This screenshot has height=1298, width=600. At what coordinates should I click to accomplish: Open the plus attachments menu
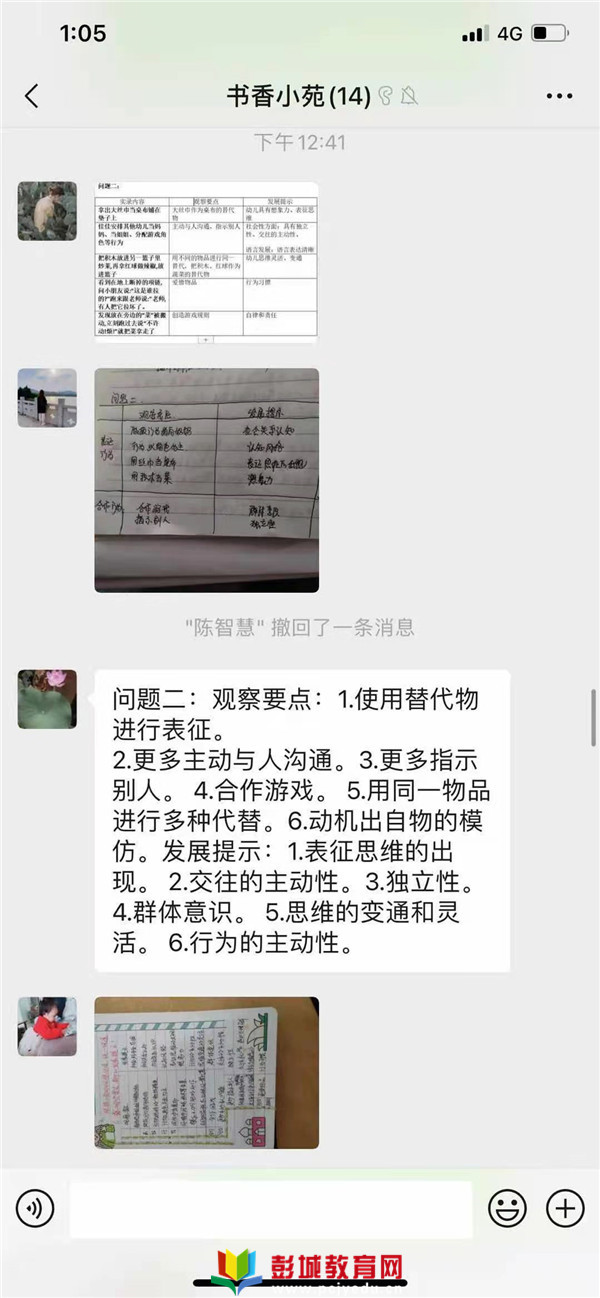[x=566, y=1210]
